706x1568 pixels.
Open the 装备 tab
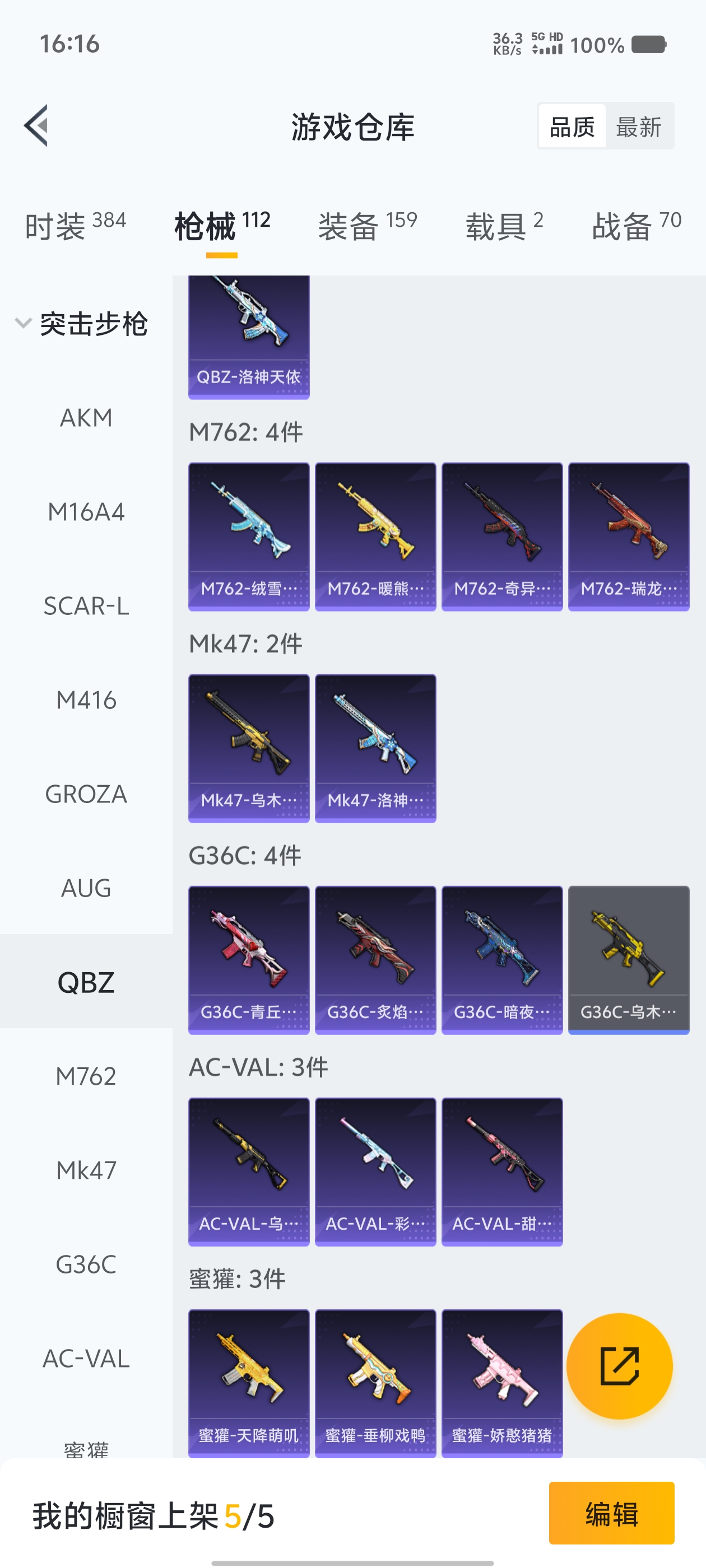(368, 226)
